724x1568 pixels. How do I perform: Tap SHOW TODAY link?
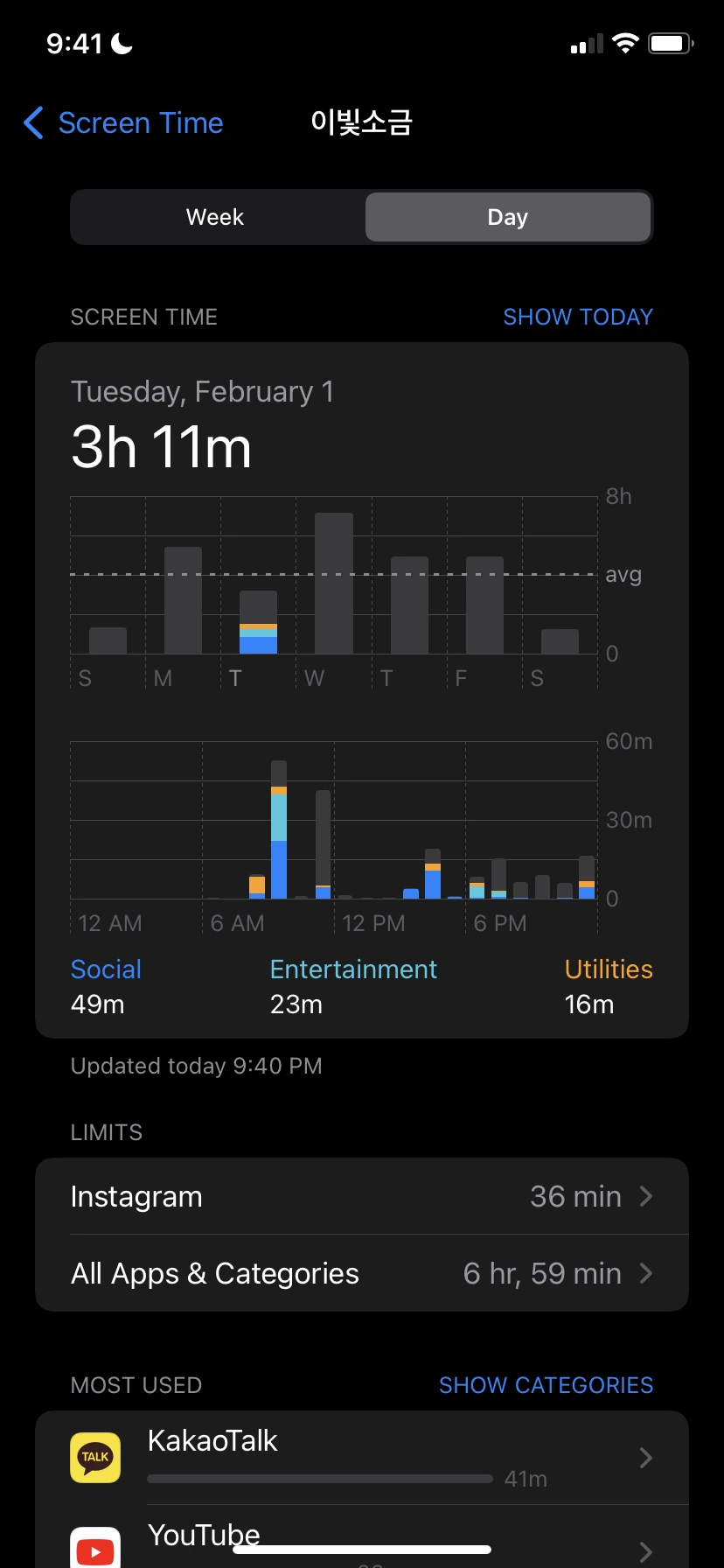(577, 317)
